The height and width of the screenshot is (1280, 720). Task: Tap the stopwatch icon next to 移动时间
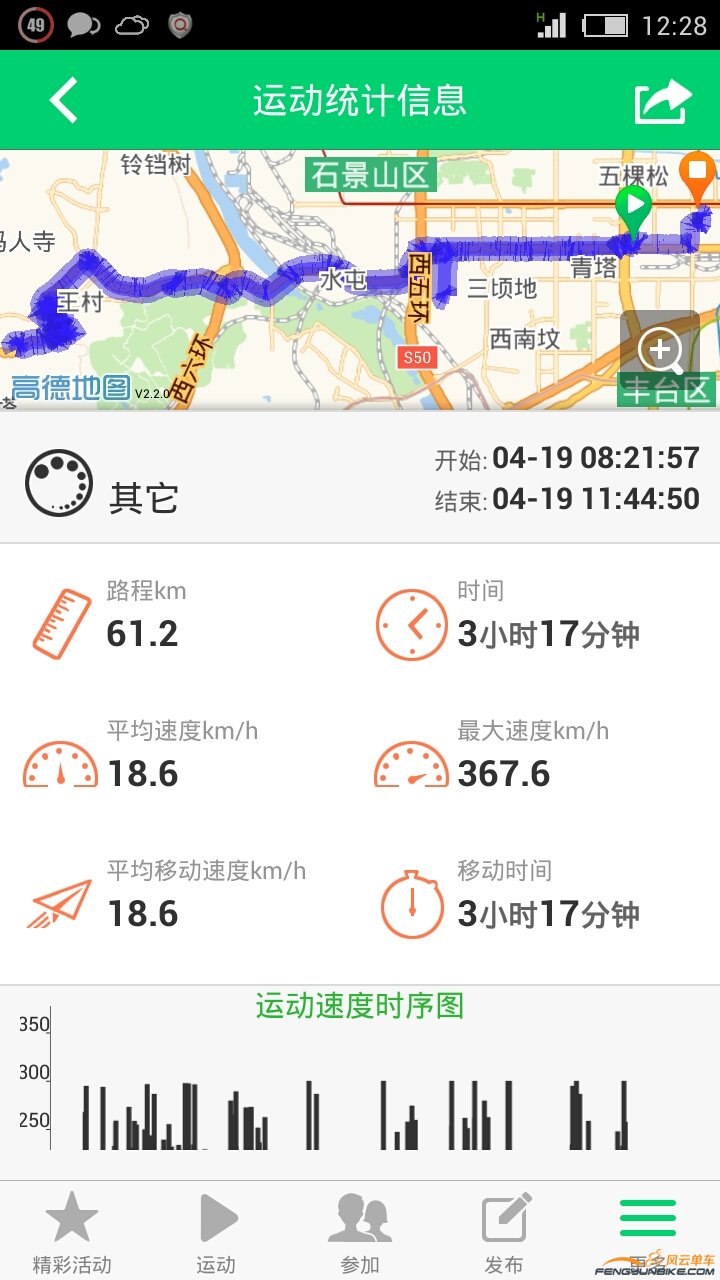410,901
